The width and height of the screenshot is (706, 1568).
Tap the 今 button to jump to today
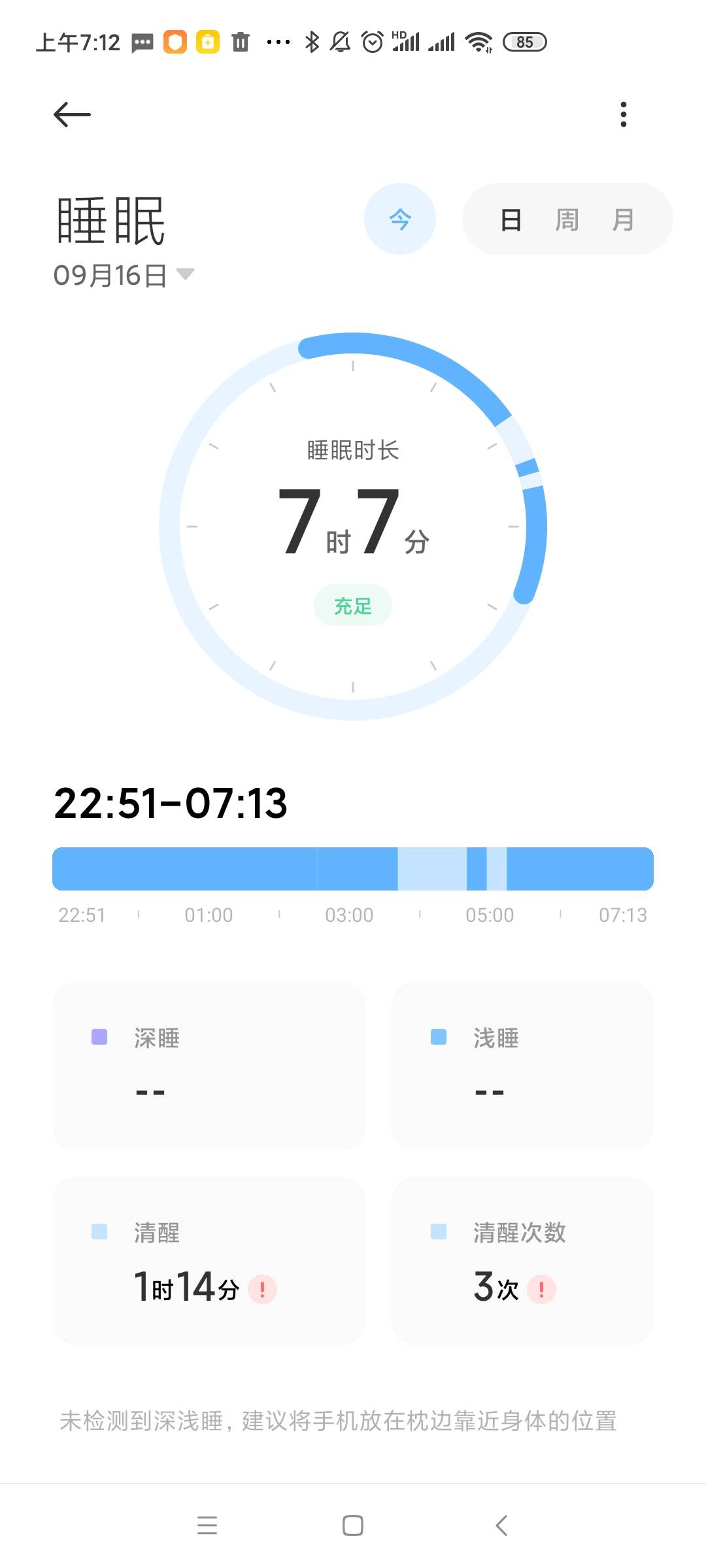pos(399,220)
